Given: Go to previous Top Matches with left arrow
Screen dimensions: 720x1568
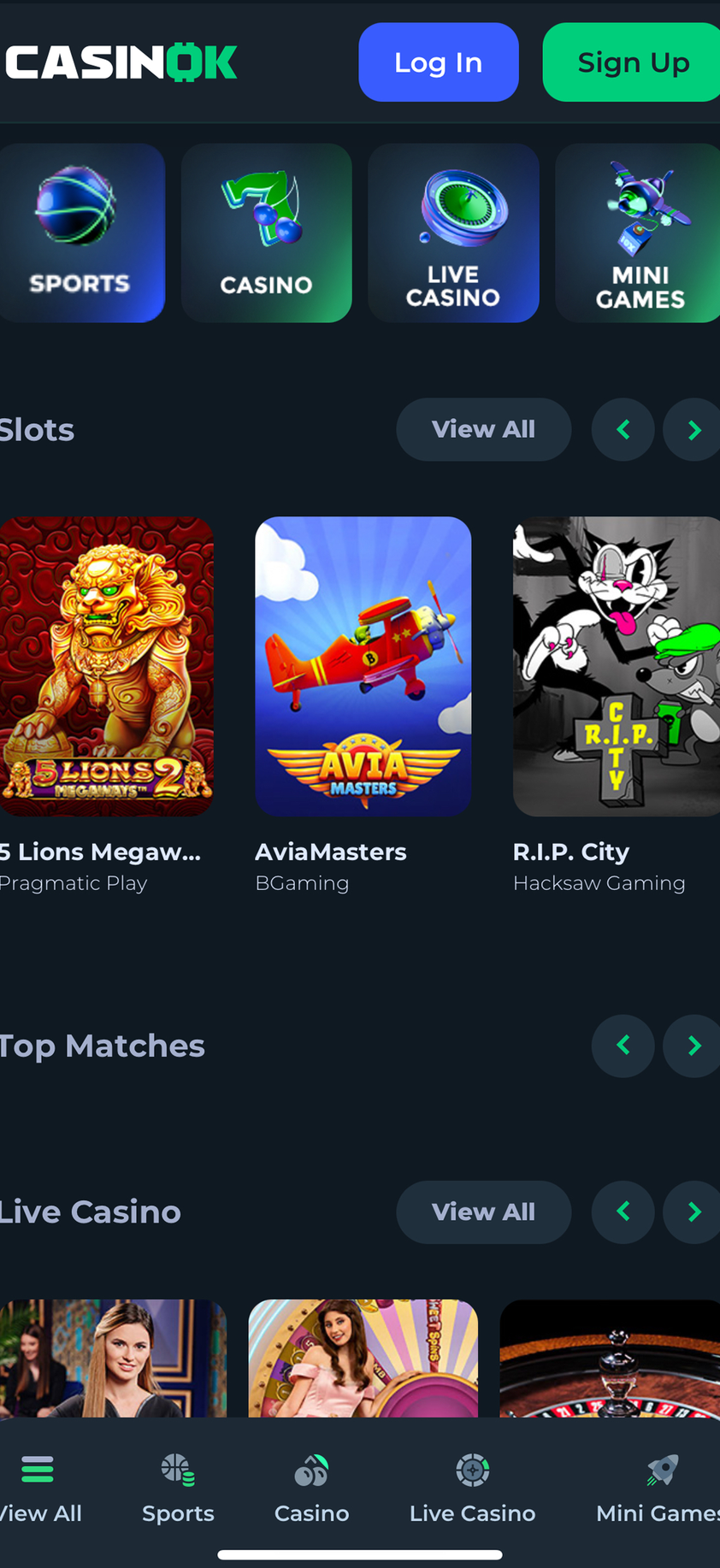Looking at the screenshot, I should (623, 1046).
